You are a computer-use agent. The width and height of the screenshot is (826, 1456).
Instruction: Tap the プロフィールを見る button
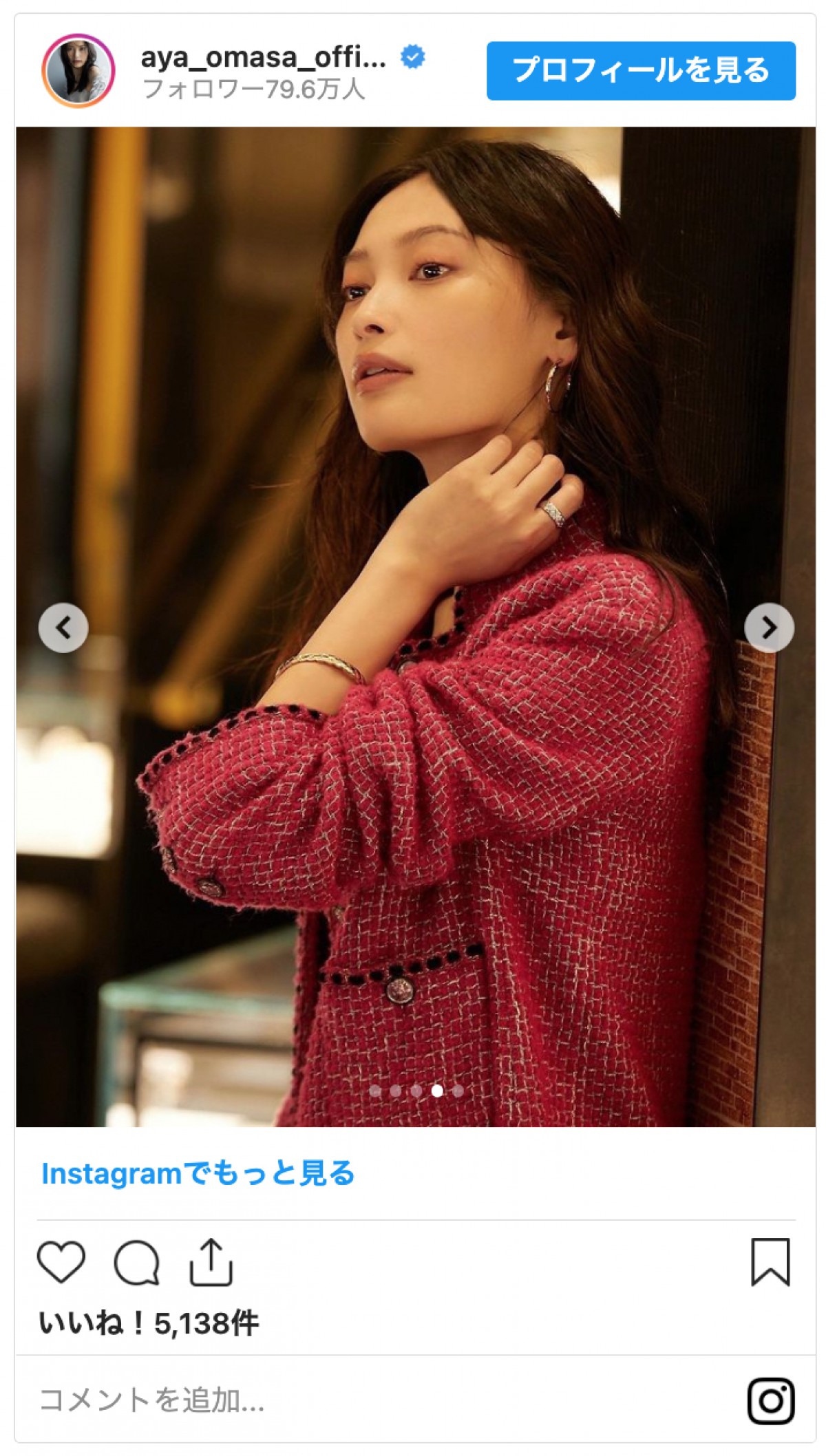640,71
